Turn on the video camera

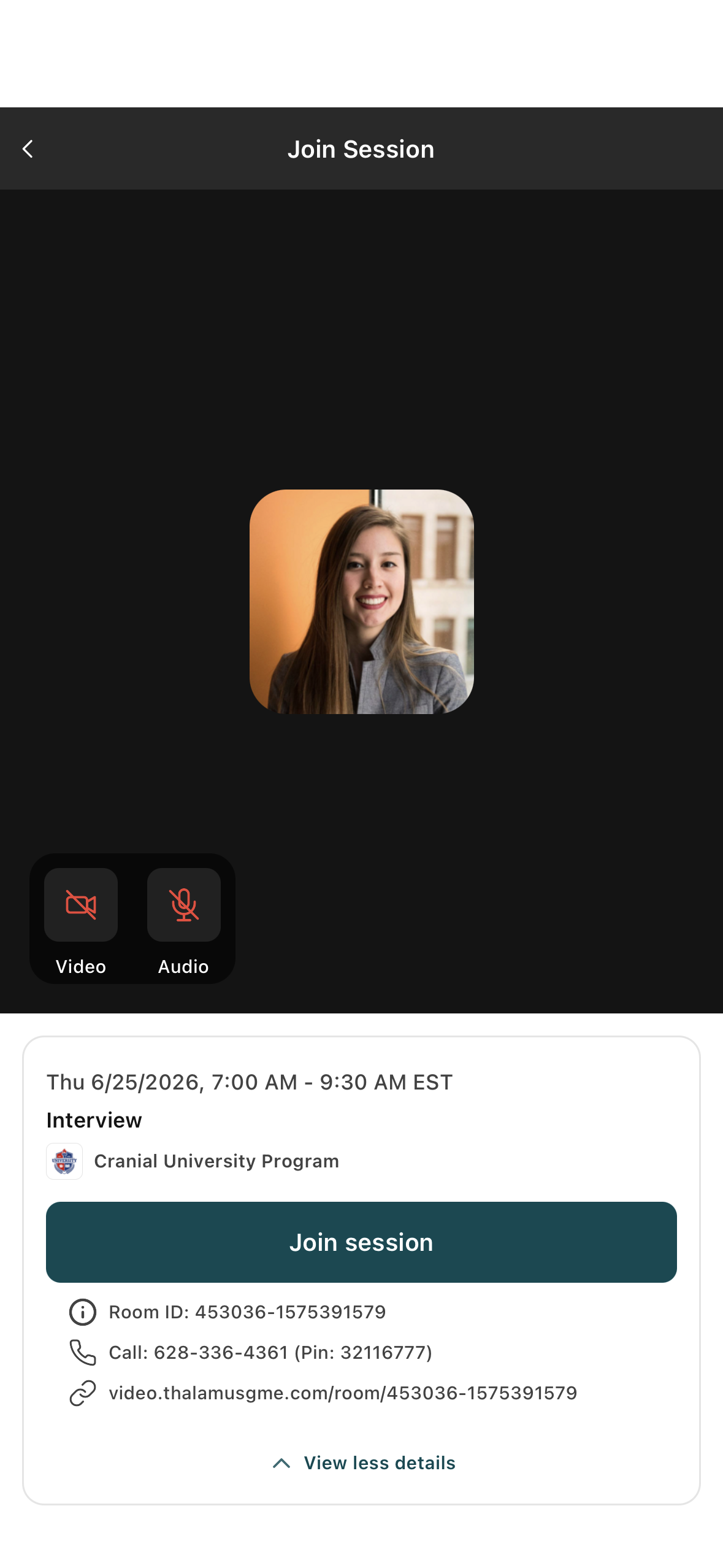[81, 904]
